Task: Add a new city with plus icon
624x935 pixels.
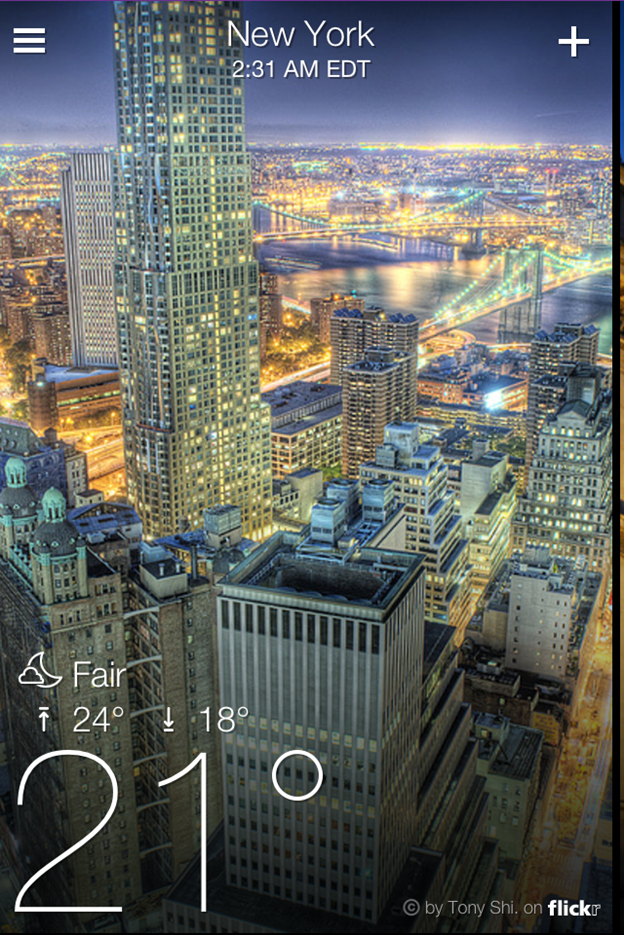Action: [573, 41]
